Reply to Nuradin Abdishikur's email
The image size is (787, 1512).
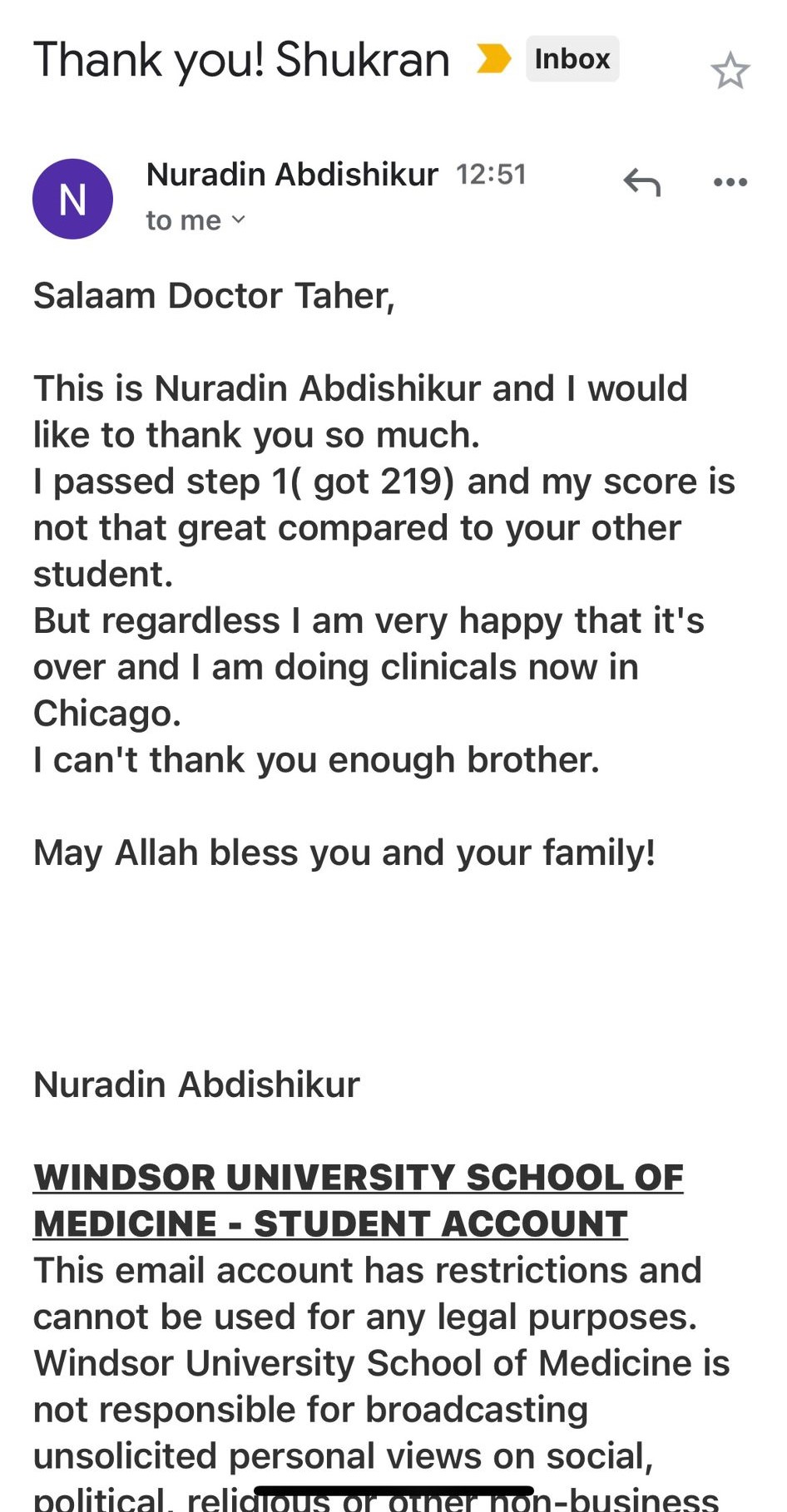point(641,181)
